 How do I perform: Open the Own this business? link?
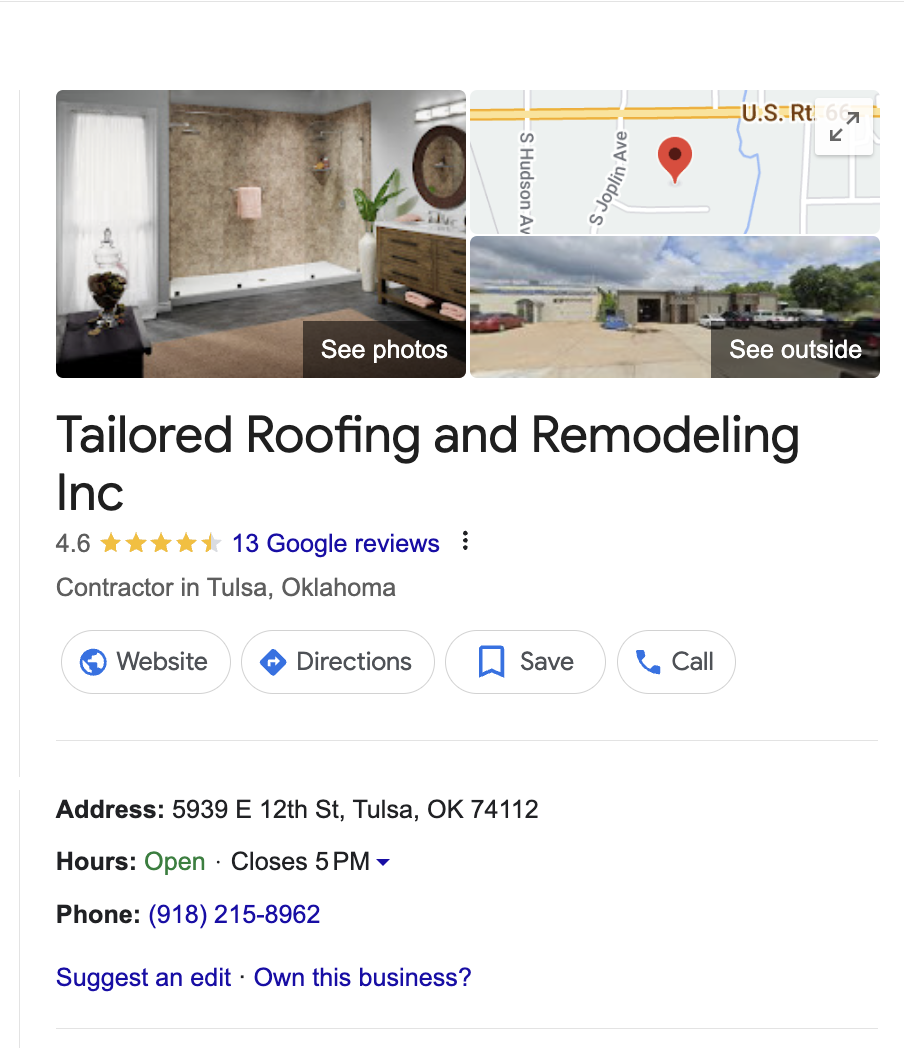[x=362, y=977]
